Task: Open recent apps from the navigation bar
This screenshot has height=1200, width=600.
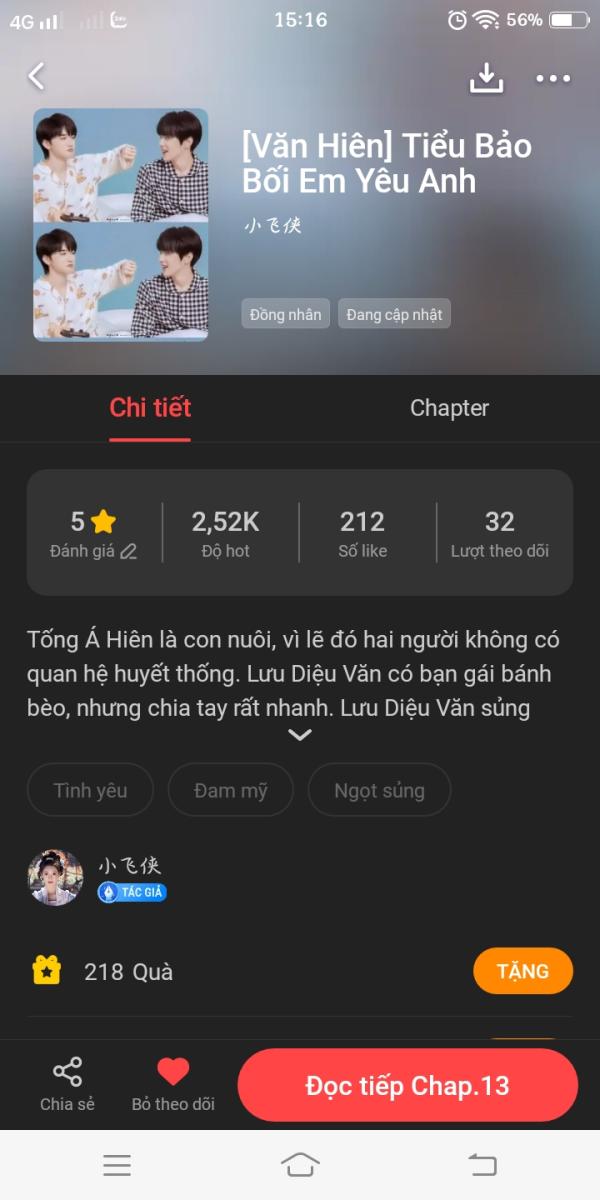Action: click(117, 1165)
